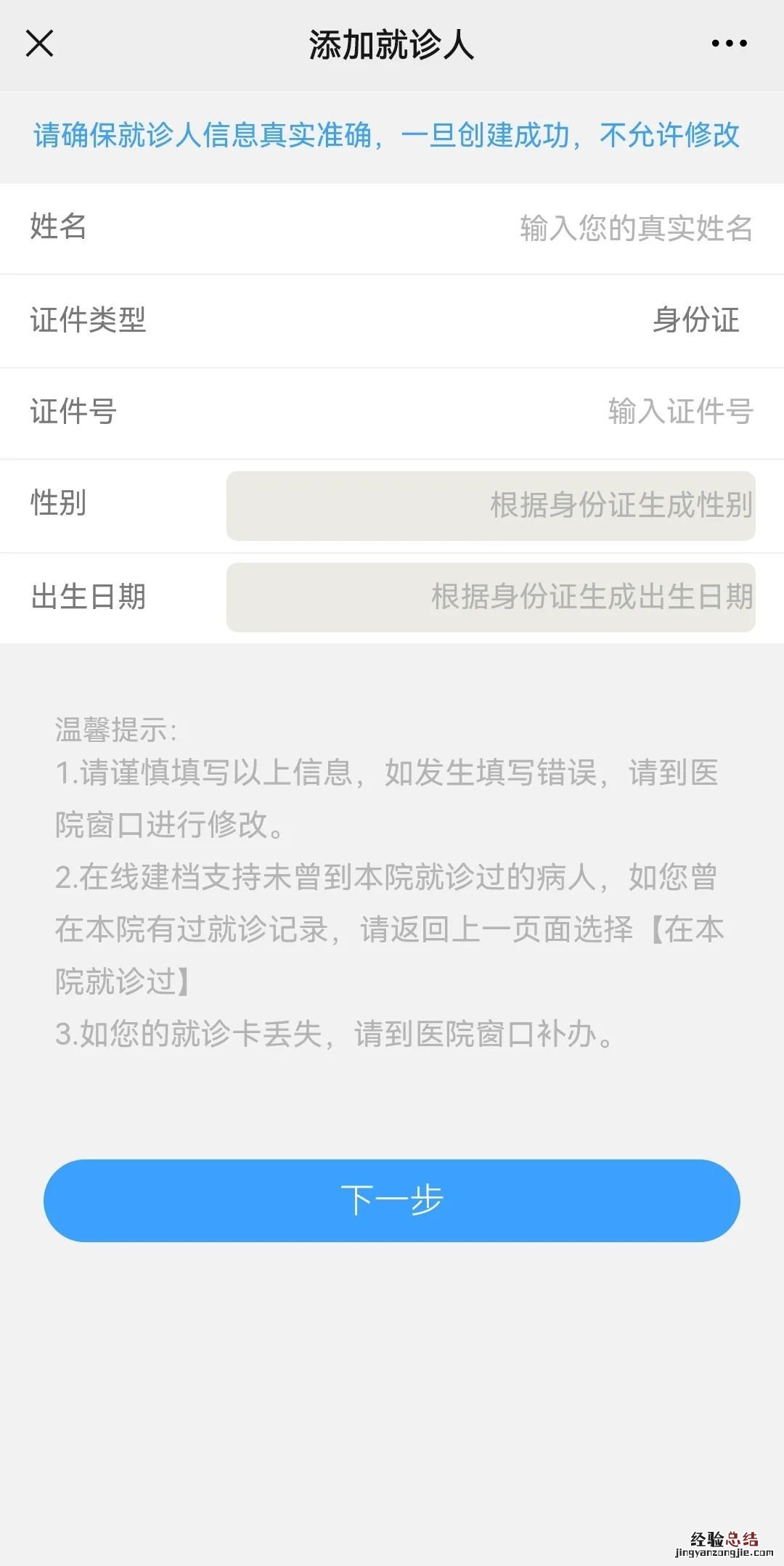The width and height of the screenshot is (784, 1566).
Task: Tap the 姓名 real name field
Action: click(x=635, y=228)
